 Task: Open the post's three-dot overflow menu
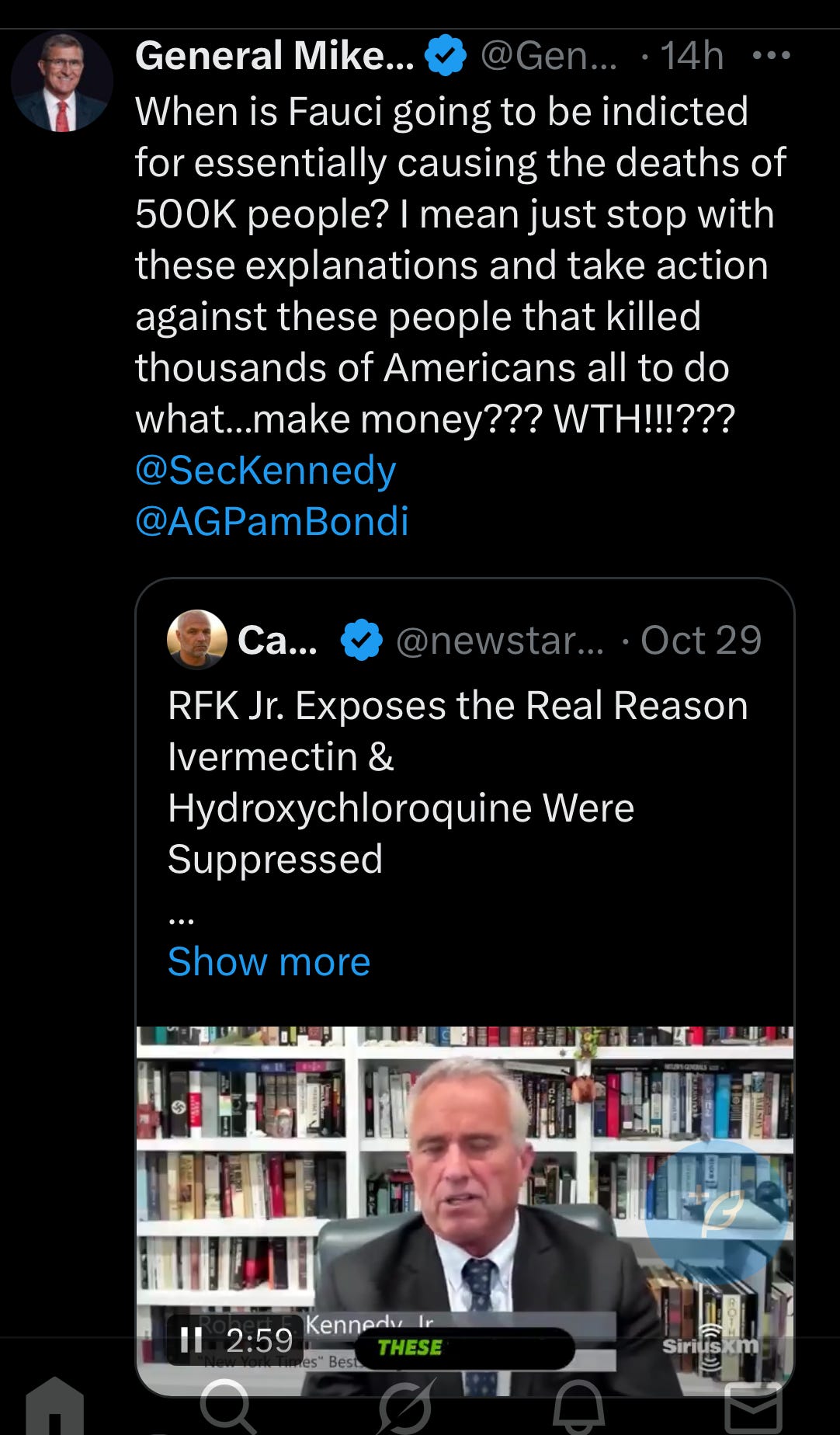tap(771, 56)
